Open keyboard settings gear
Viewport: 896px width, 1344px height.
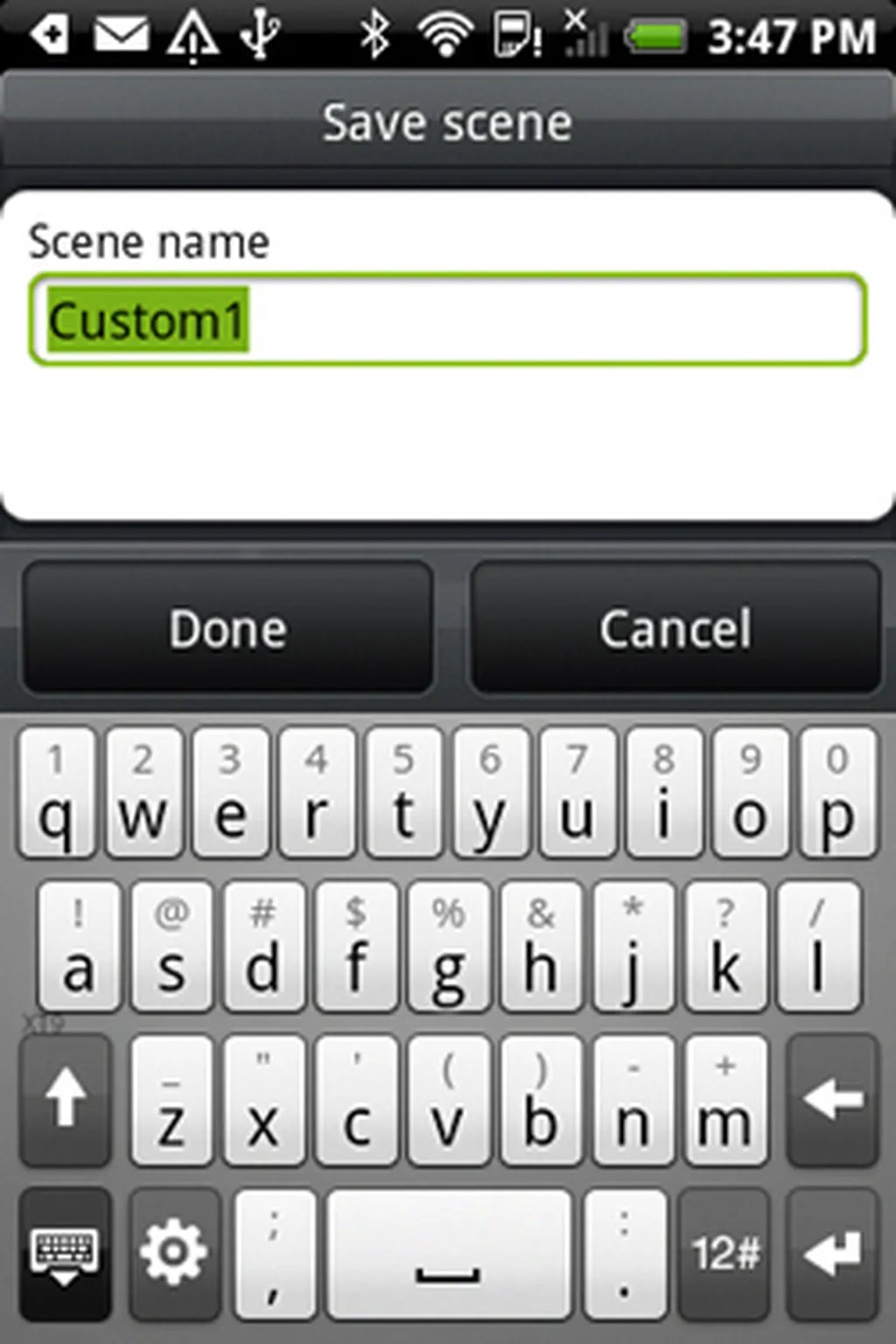(x=173, y=1253)
